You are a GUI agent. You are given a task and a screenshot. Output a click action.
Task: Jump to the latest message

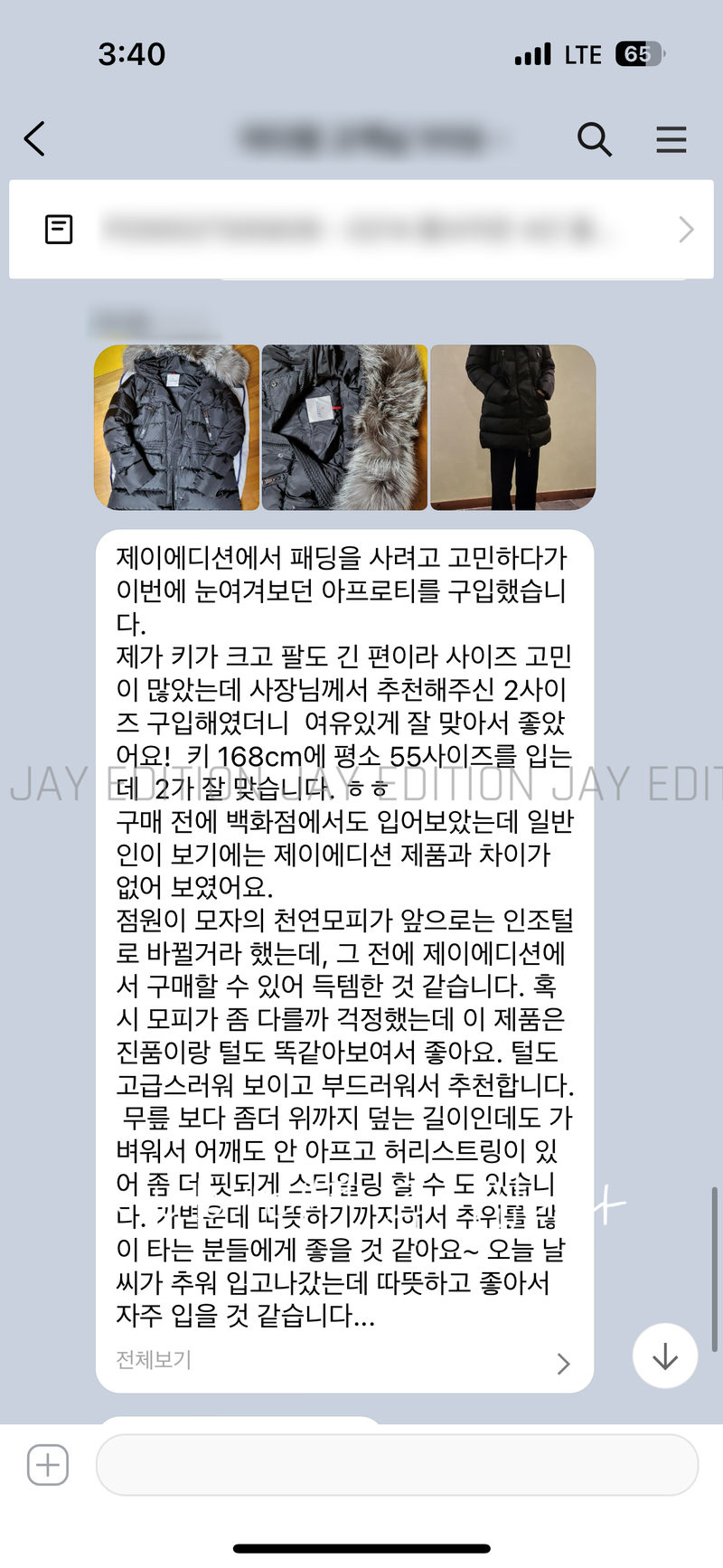(x=665, y=1355)
